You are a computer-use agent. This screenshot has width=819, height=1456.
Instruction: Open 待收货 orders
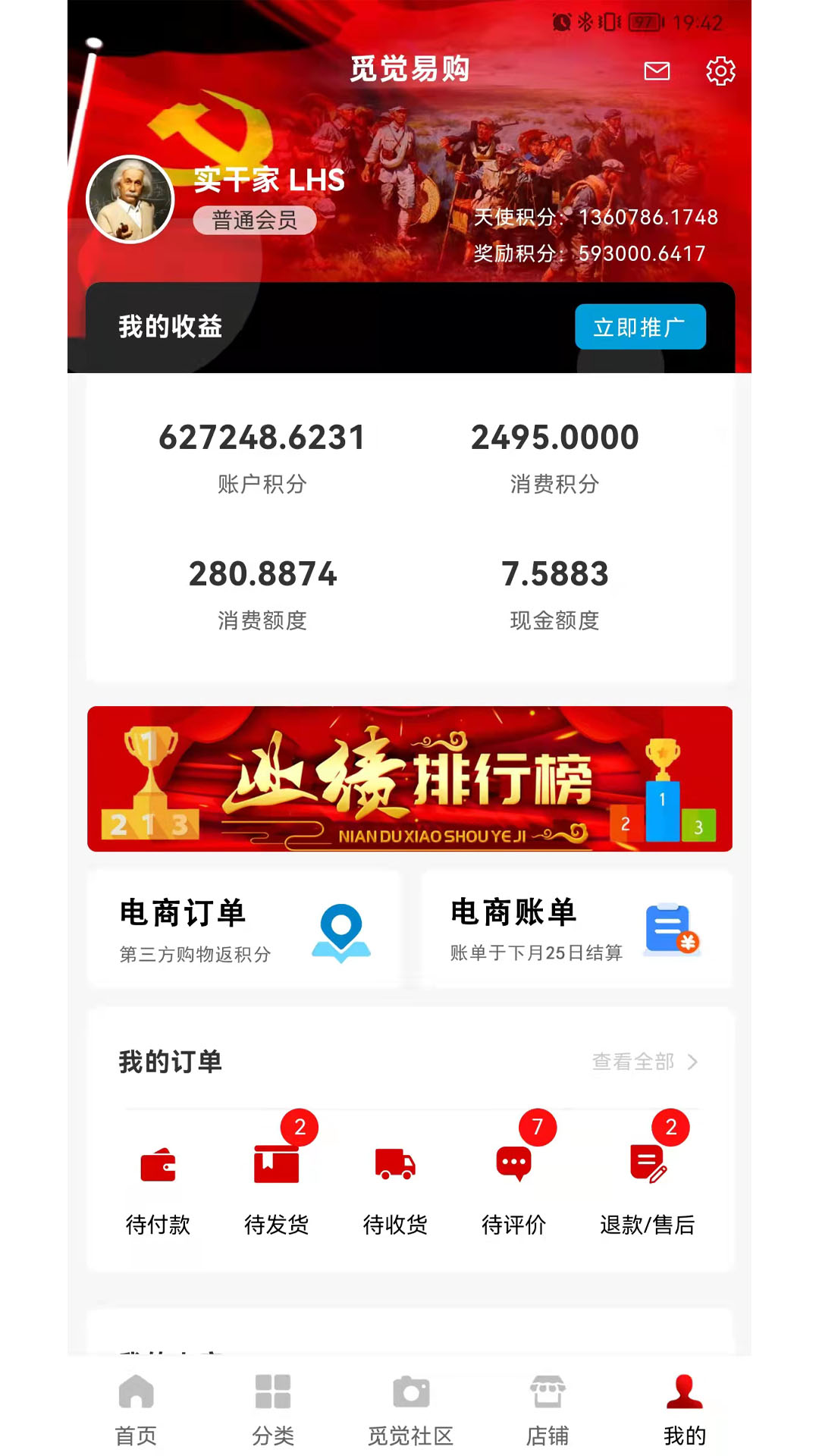(x=395, y=1187)
